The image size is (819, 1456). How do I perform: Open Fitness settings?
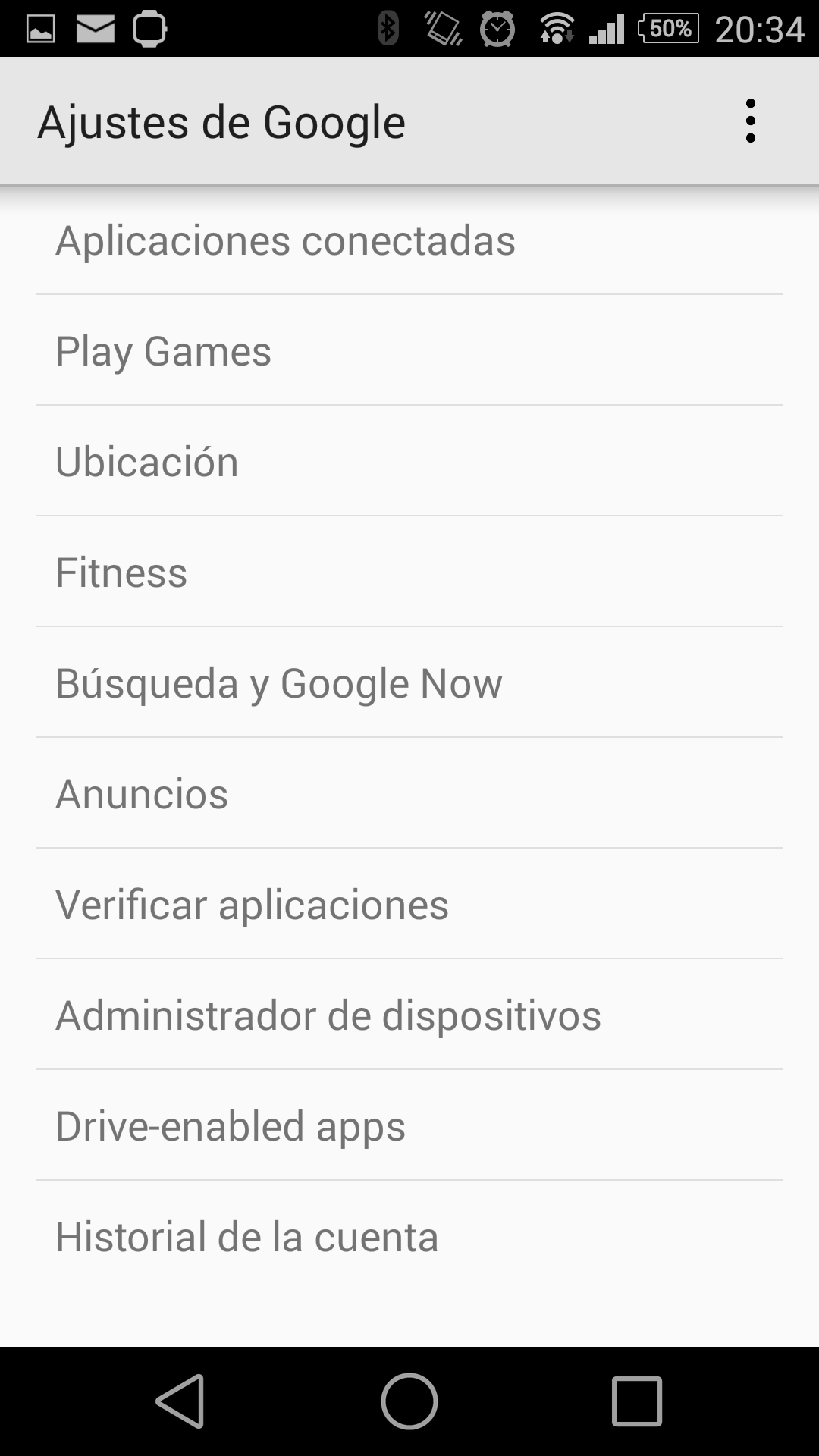pyautogui.click(x=409, y=572)
